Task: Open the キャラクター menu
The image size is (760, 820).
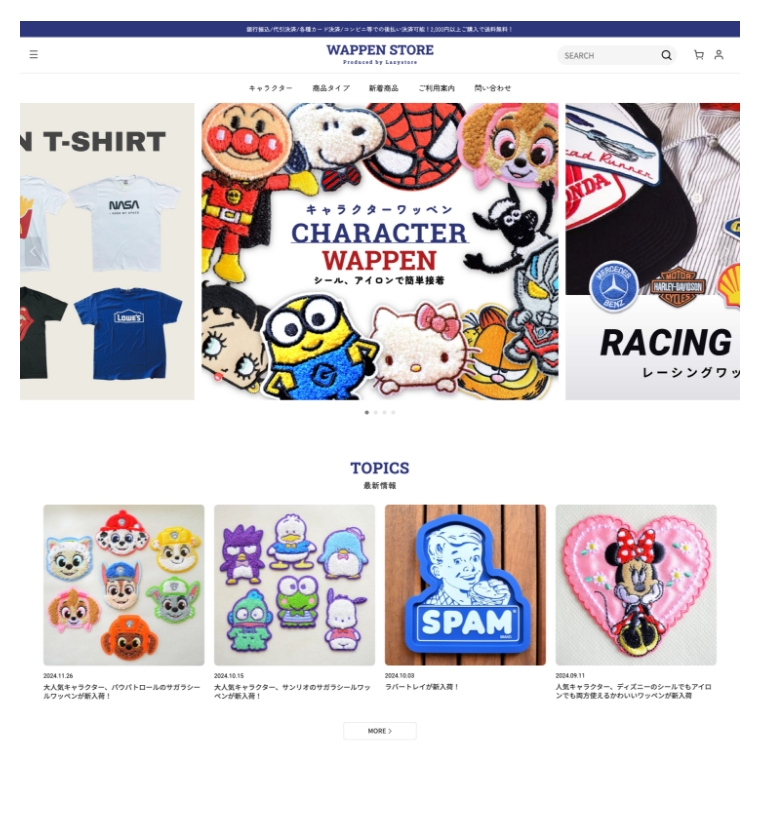Action: coord(270,88)
